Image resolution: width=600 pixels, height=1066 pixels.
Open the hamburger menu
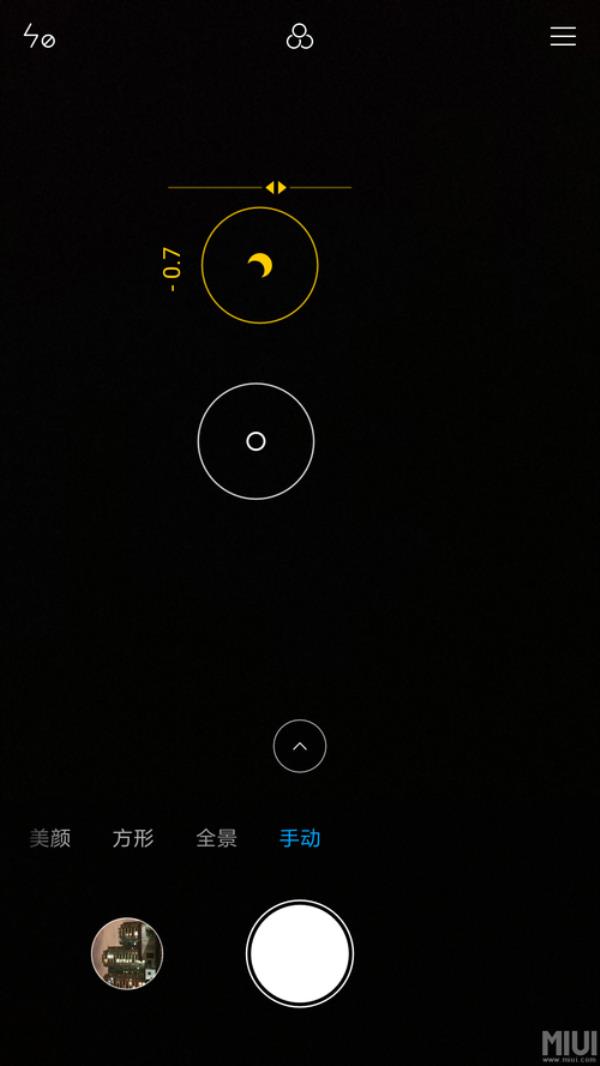tap(563, 37)
